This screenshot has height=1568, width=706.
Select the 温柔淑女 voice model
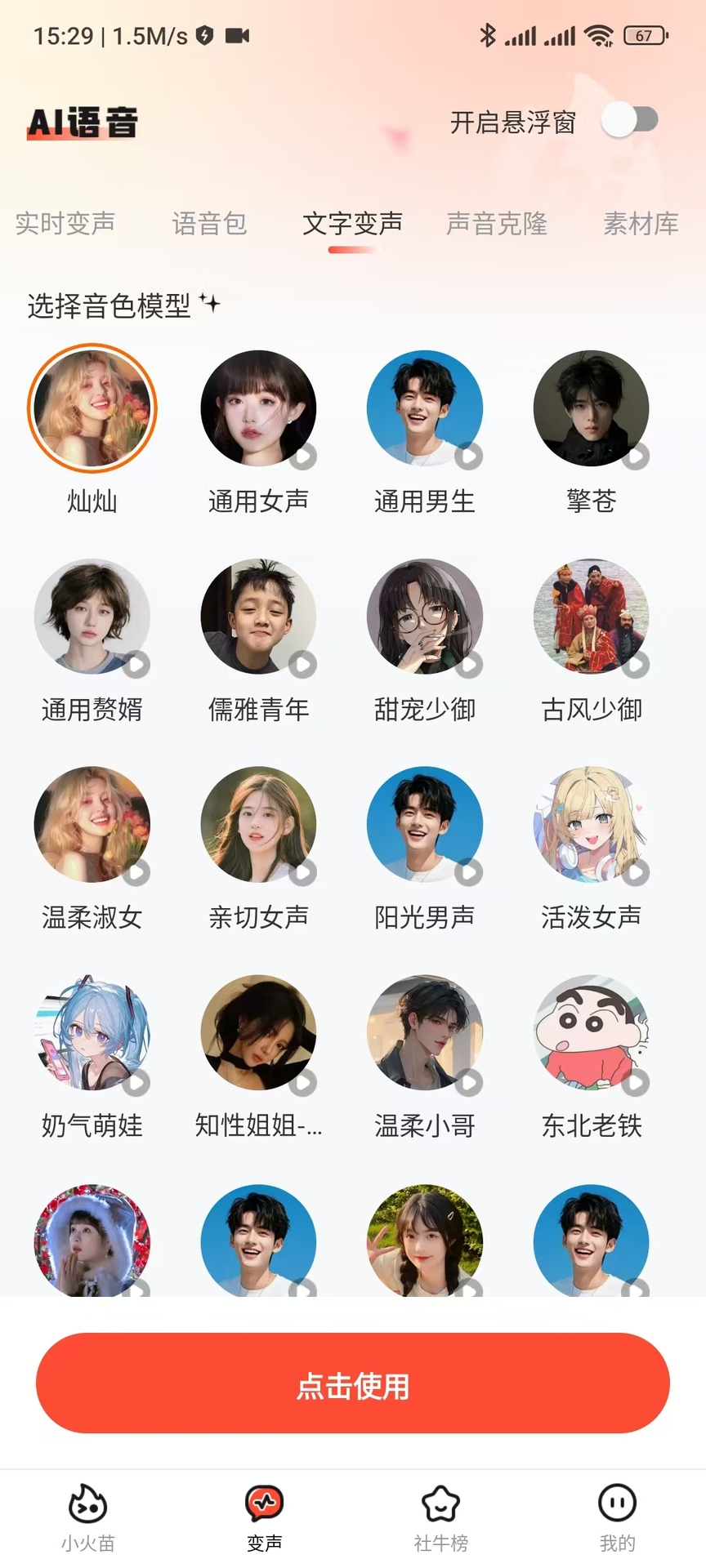tap(92, 825)
